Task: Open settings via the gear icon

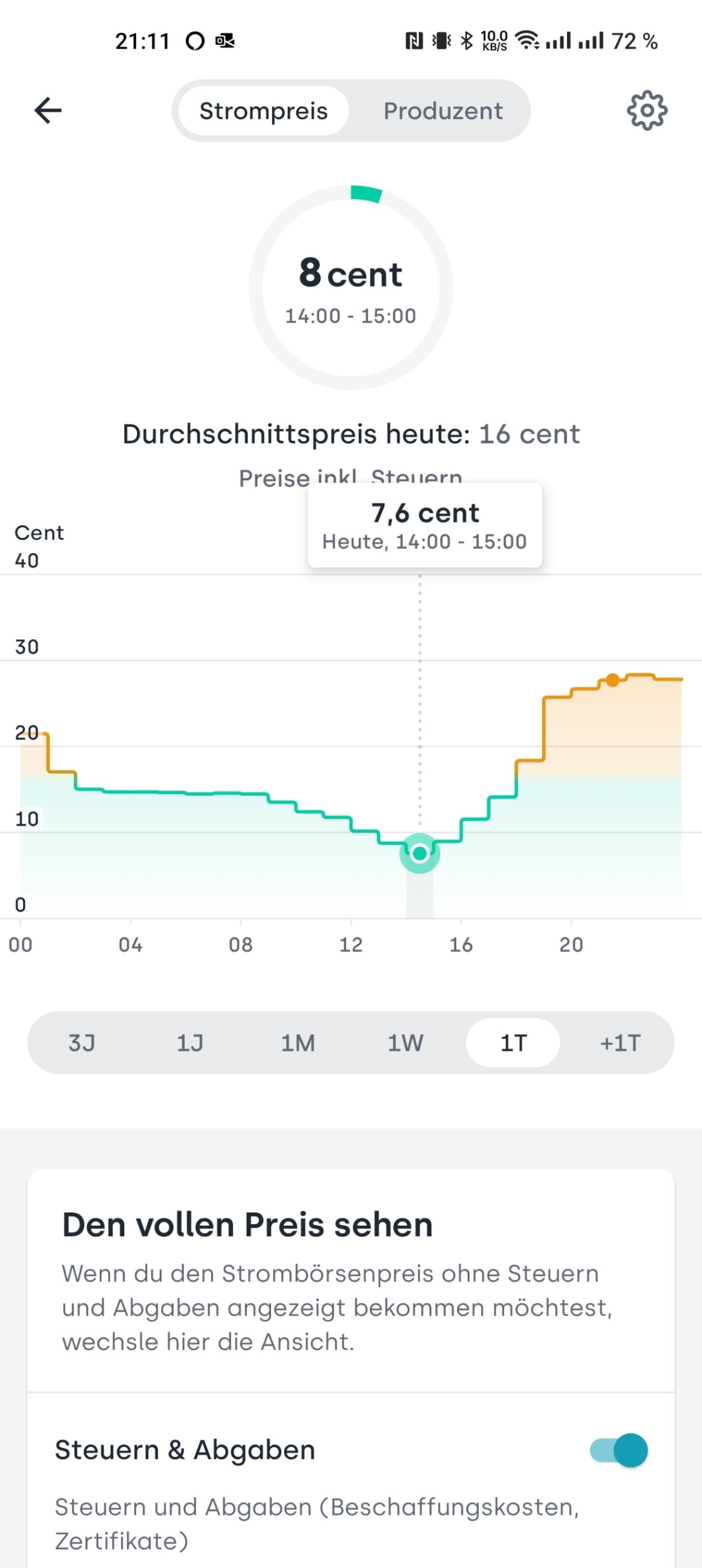Action: (x=647, y=110)
